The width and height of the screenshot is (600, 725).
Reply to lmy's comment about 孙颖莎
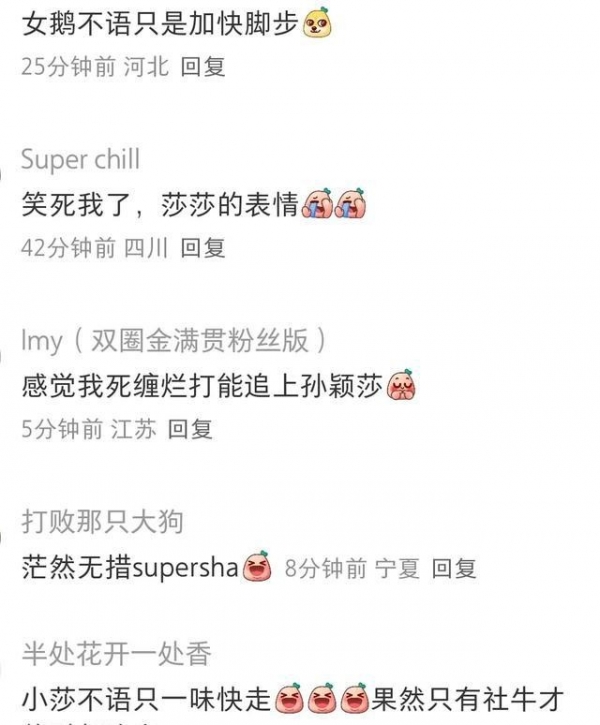pos(190,429)
